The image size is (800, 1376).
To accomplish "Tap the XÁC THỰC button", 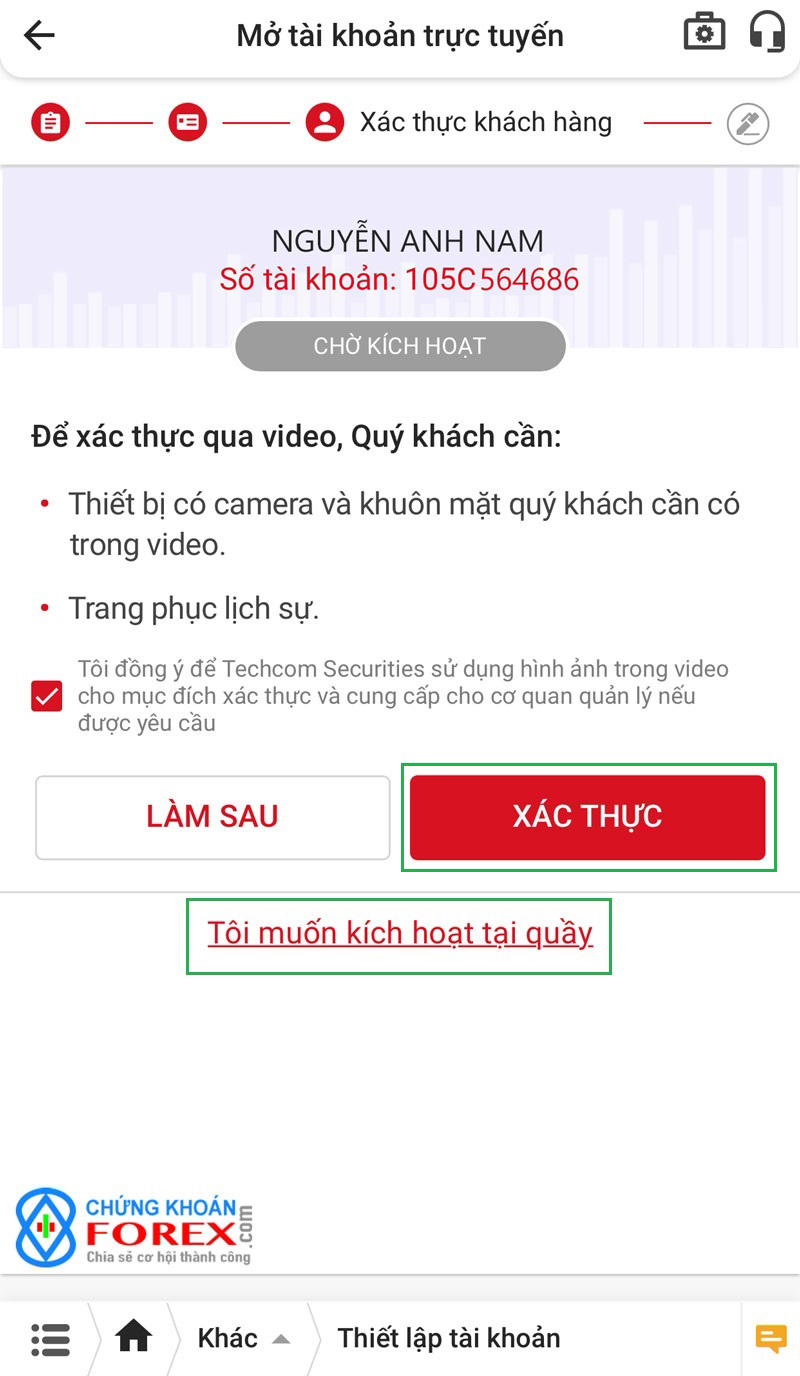I will point(587,817).
